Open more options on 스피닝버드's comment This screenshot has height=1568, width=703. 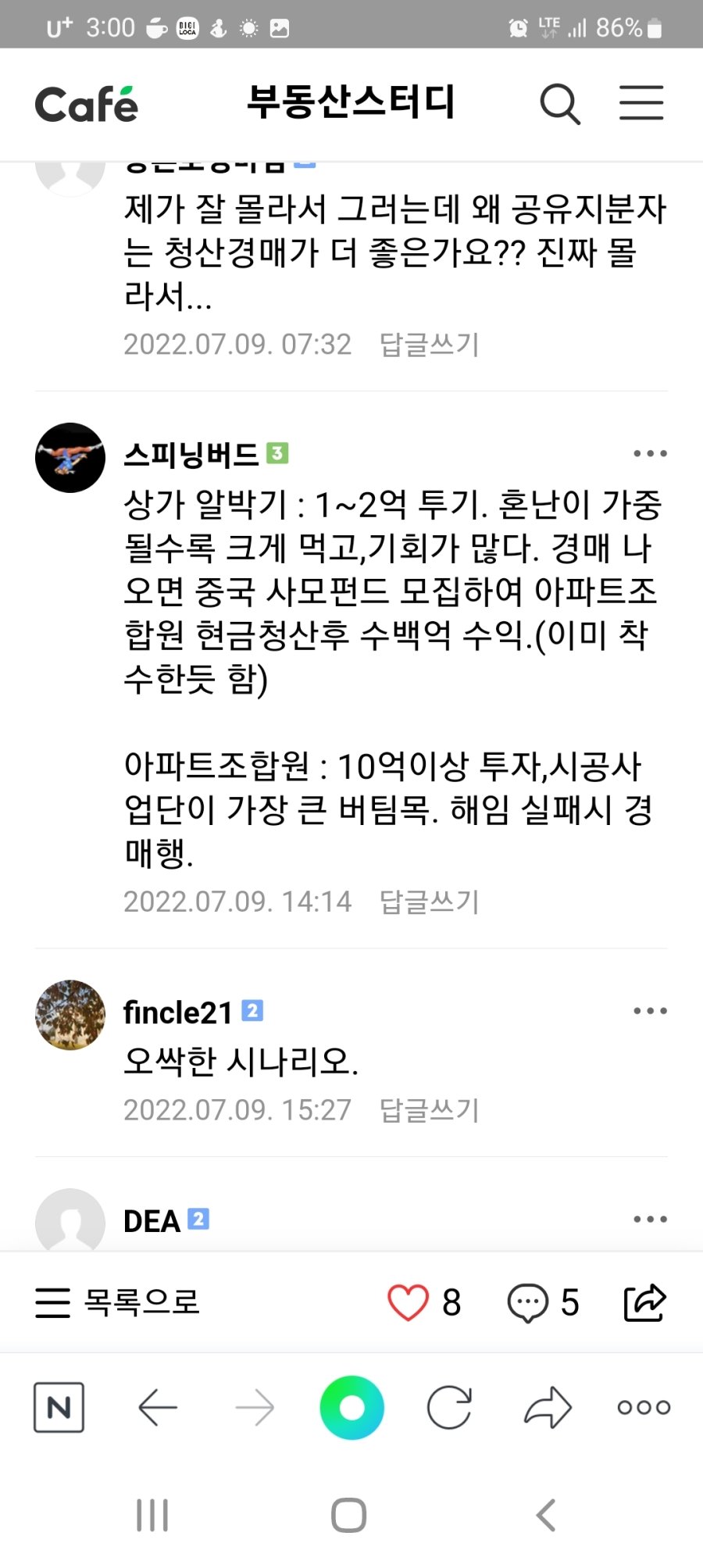coord(650,453)
